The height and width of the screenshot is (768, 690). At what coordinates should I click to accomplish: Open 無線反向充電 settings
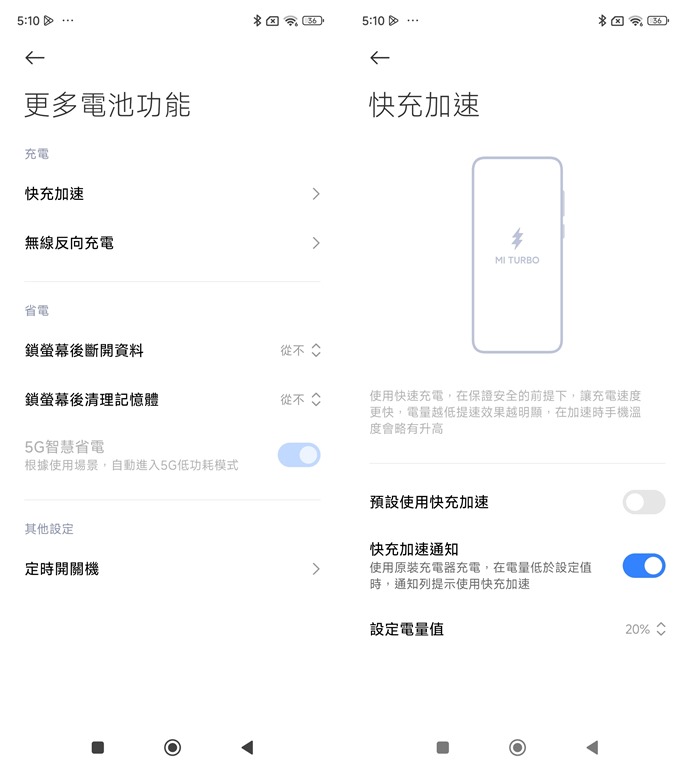[172, 243]
